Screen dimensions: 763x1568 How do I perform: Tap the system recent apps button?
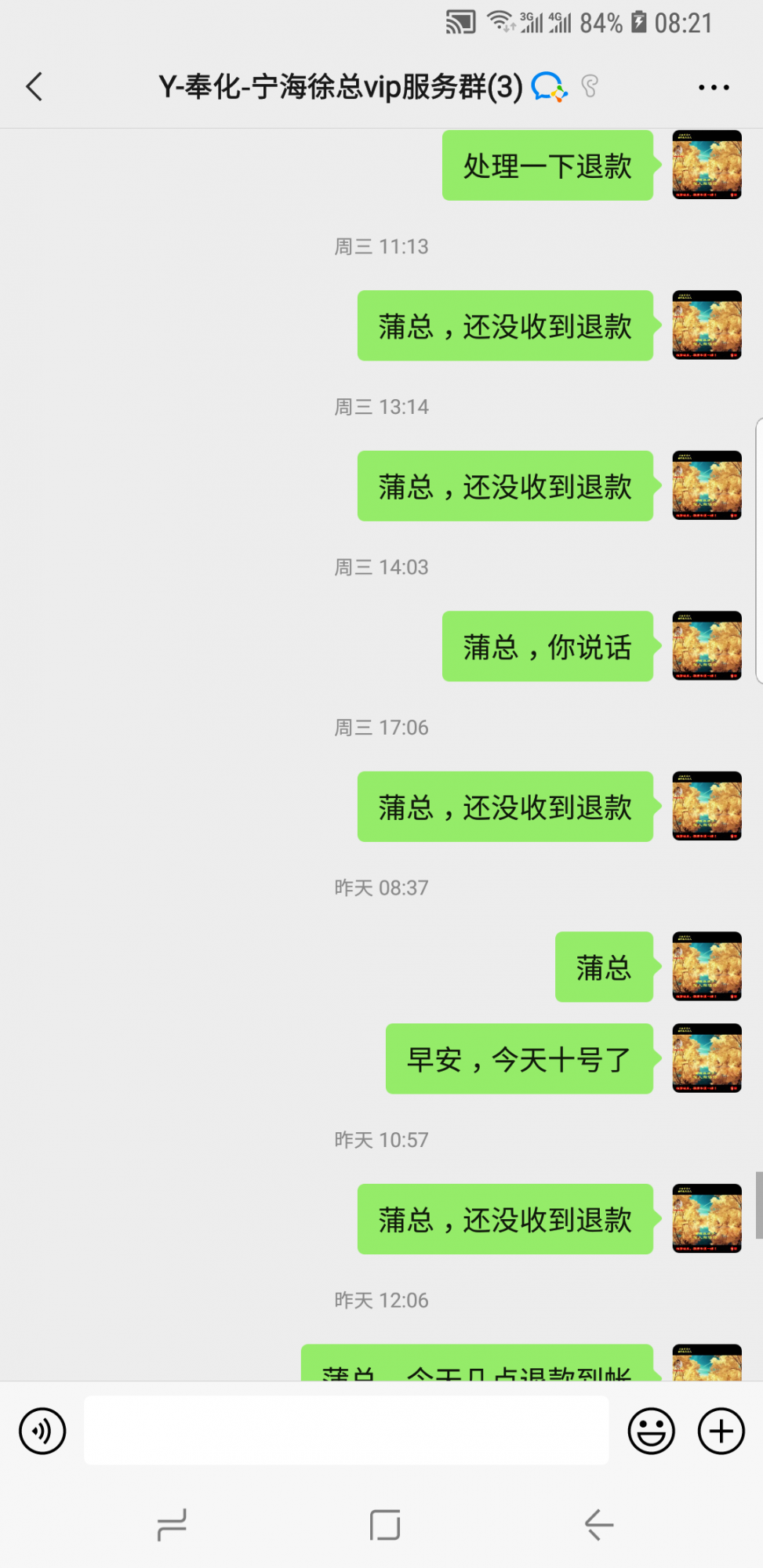172,1526
